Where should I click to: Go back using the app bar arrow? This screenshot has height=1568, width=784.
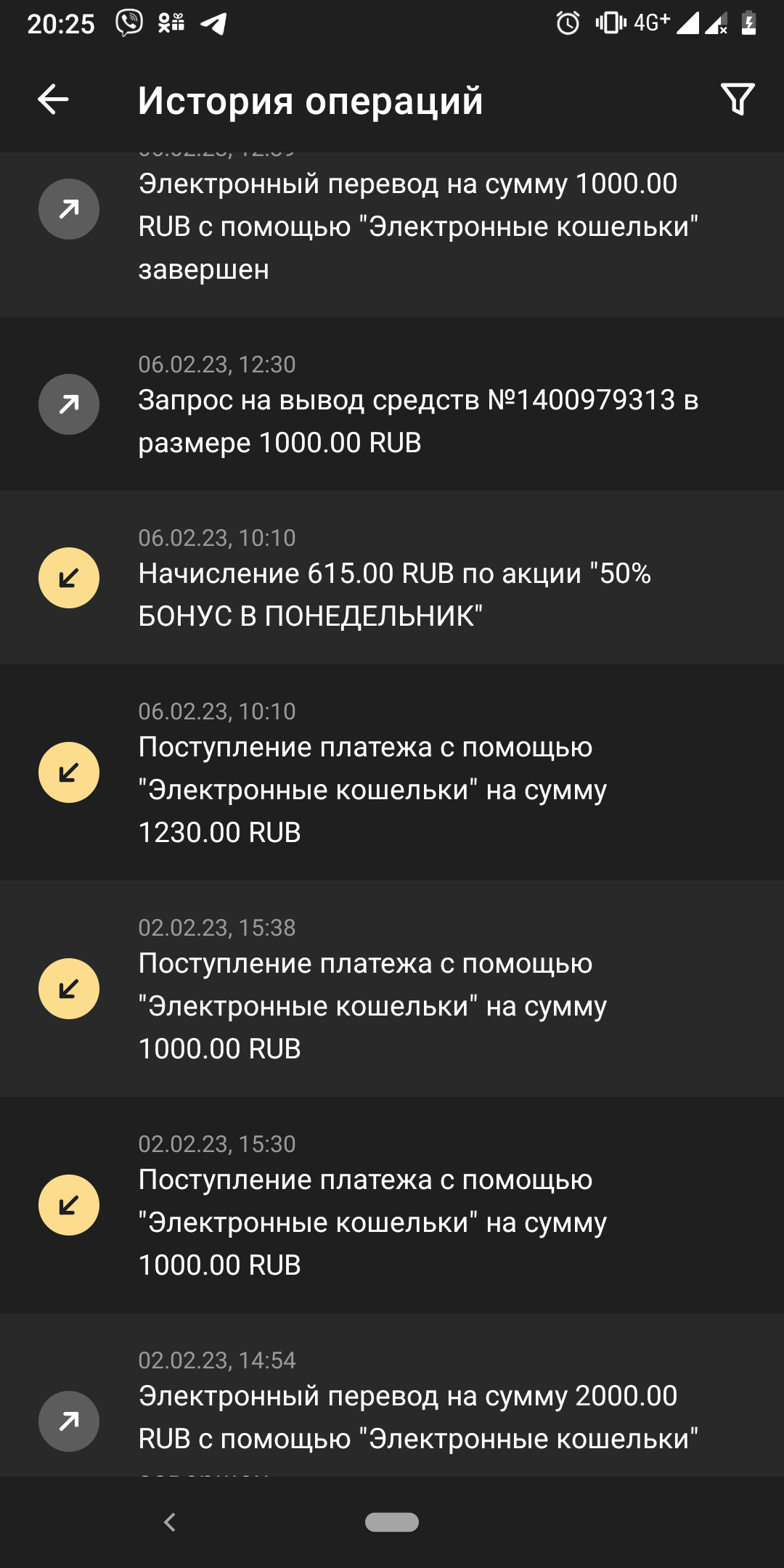tap(53, 99)
